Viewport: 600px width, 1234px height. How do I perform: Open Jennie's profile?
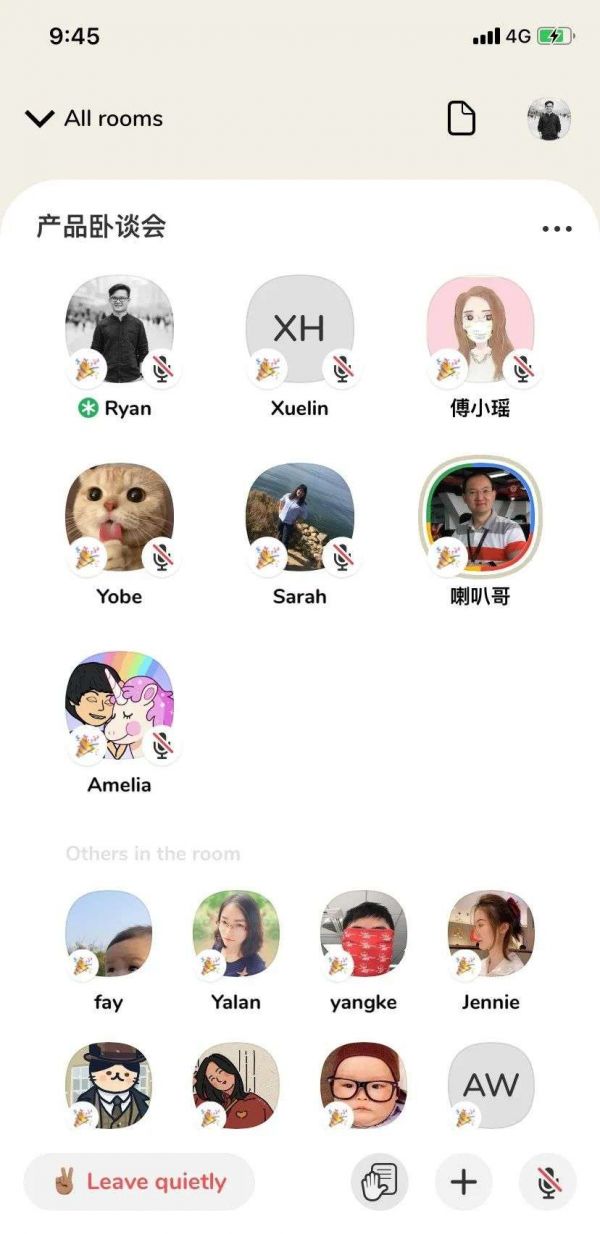[x=491, y=934]
